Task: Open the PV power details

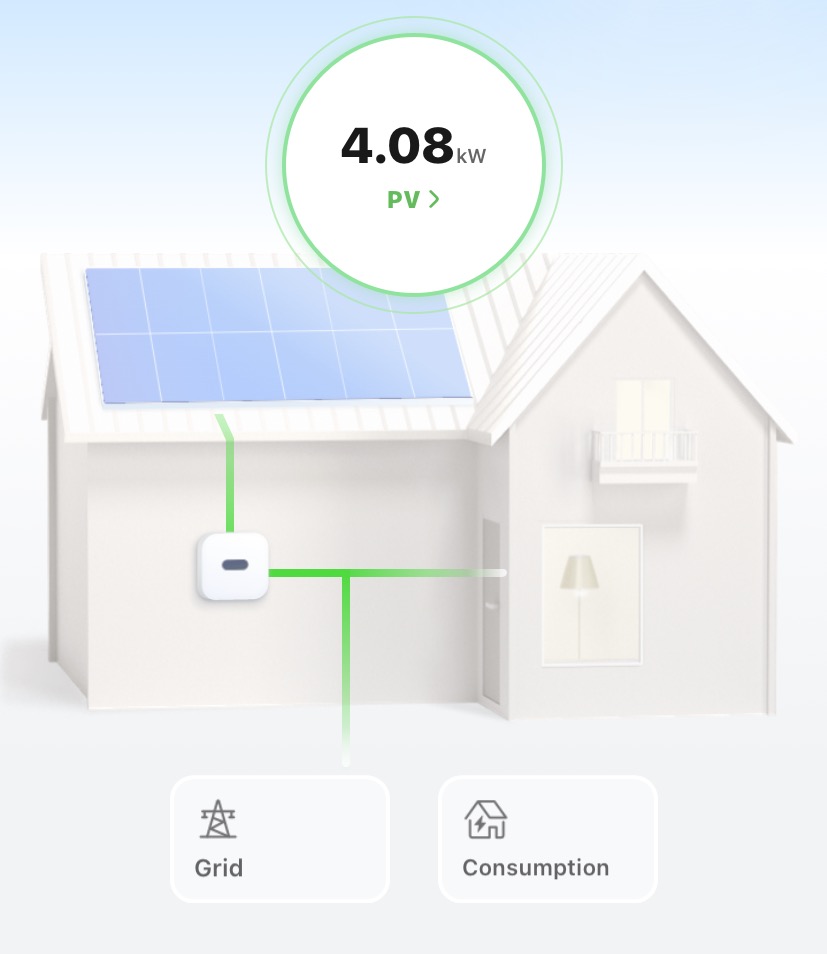Action: point(413,199)
